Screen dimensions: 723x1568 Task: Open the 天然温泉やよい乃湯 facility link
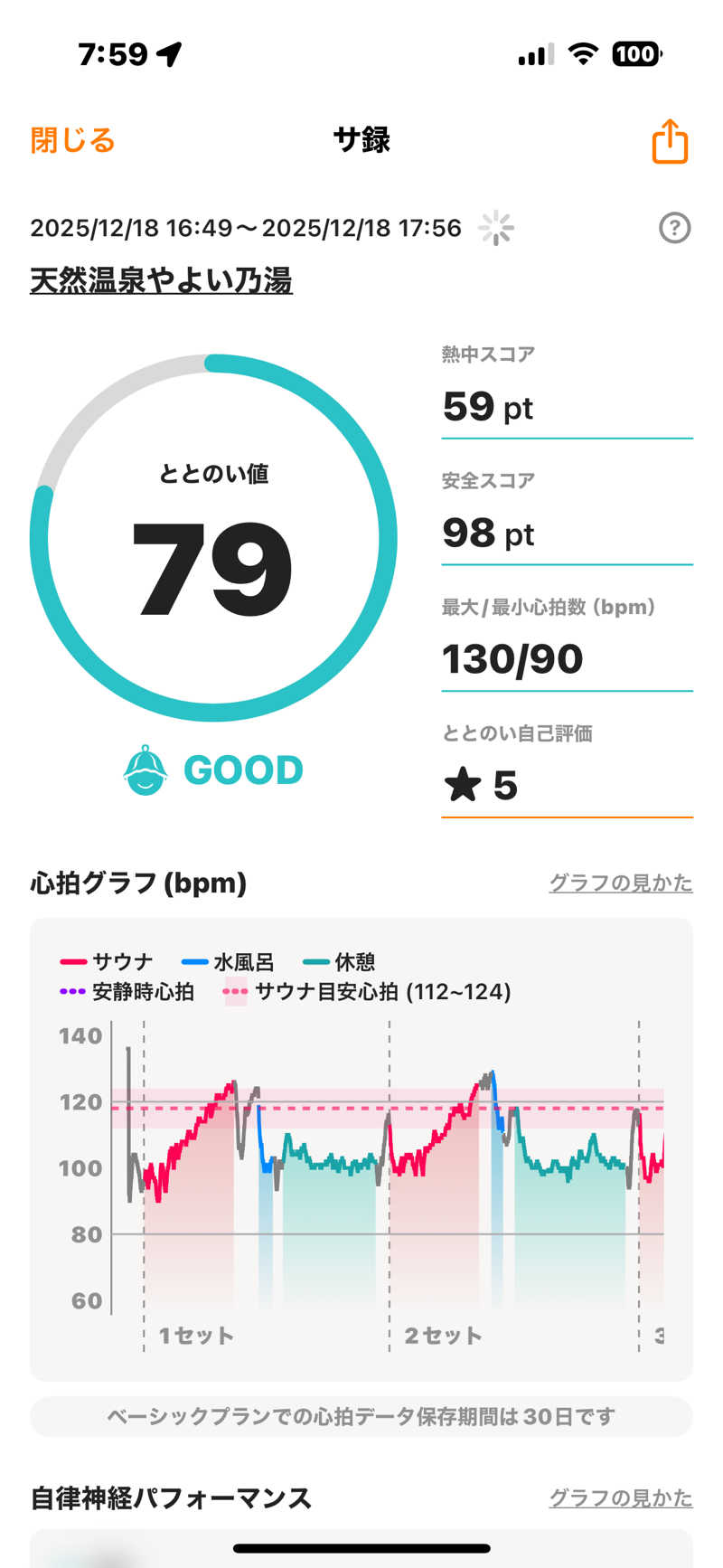[x=161, y=280]
